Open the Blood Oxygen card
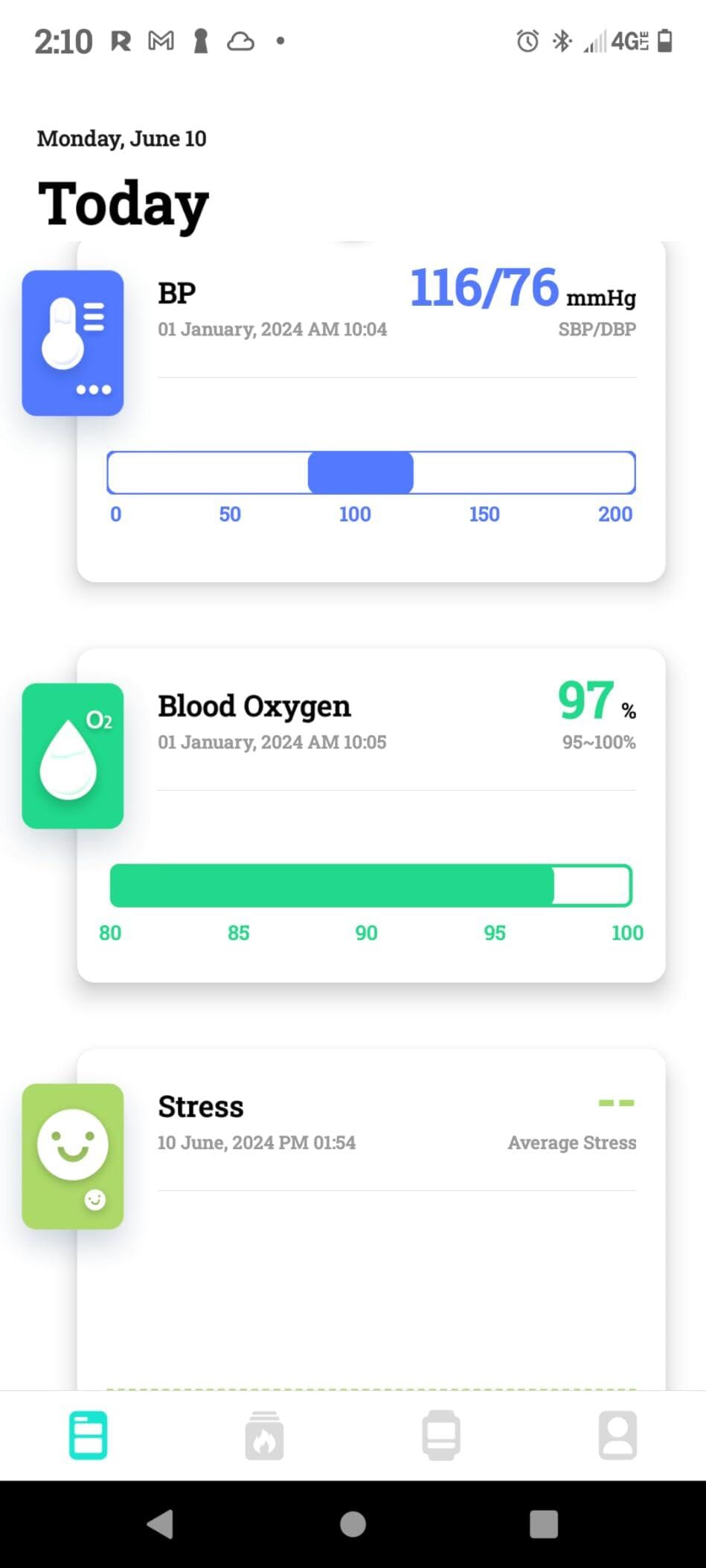Image resolution: width=706 pixels, height=1568 pixels. 370,814
